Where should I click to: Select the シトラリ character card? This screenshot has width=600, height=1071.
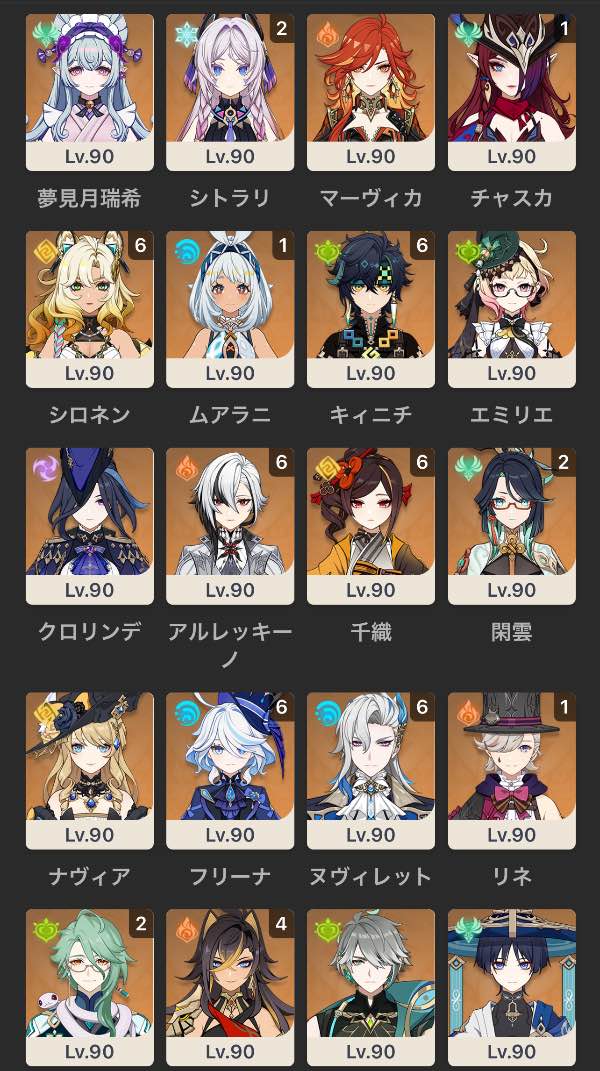(x=230, y=92)
